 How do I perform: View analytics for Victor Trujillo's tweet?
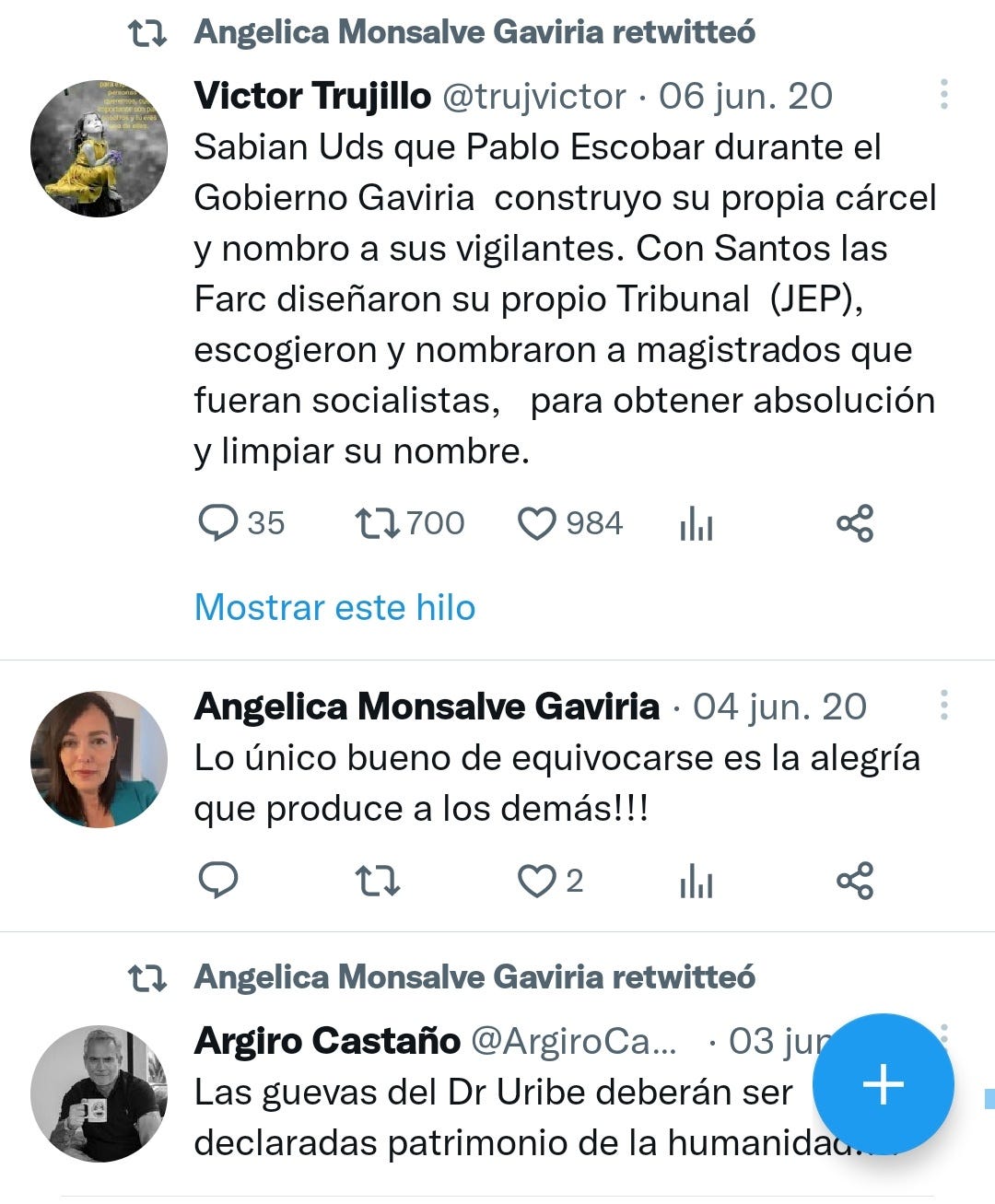pyautogui.click(x=696, y=525)
